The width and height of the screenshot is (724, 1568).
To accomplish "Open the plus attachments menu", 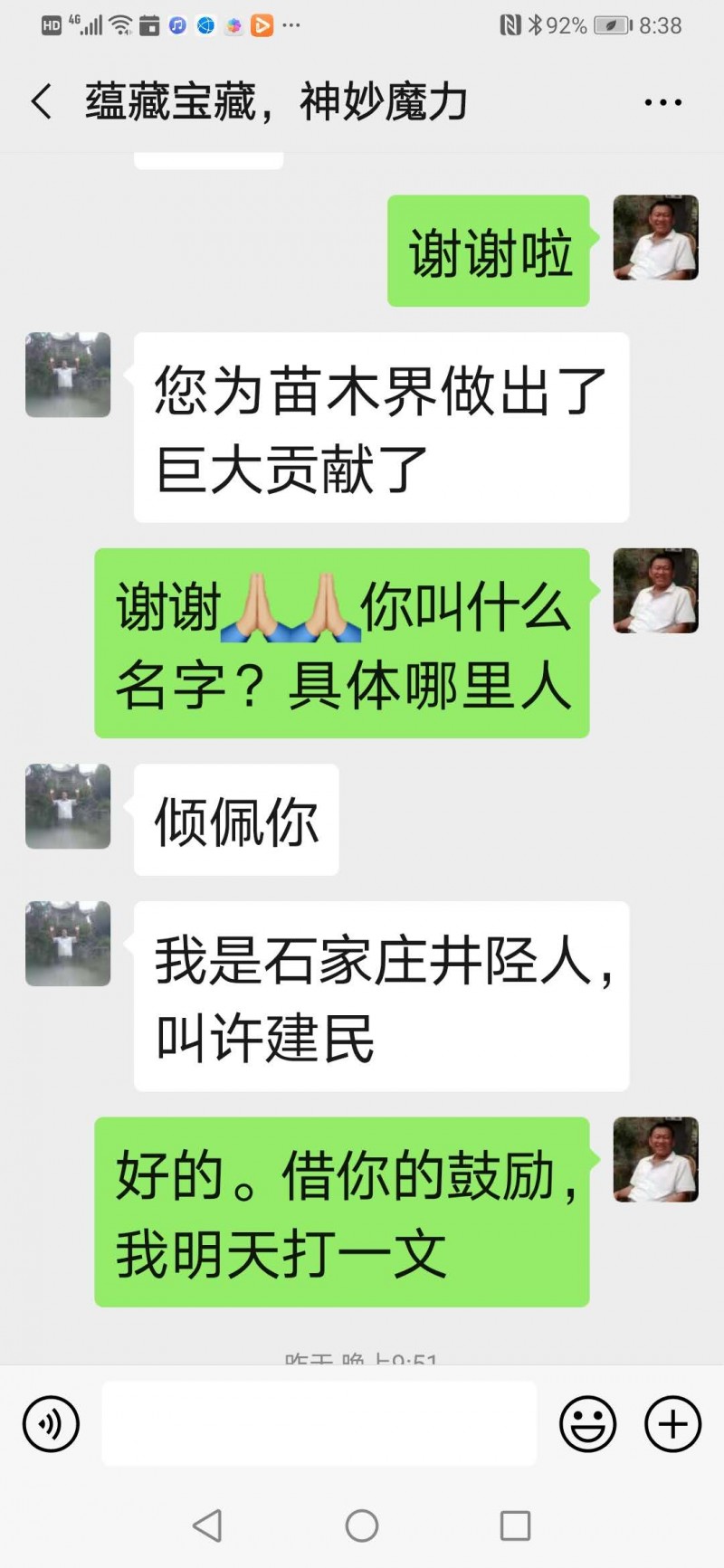I will pos(672,1424).
